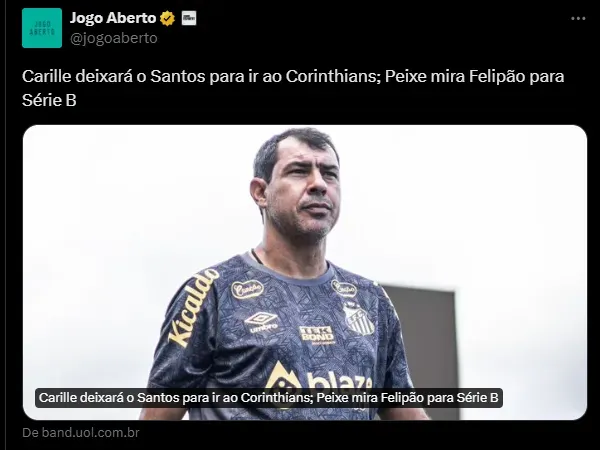Open Jogo Aberto profile picture
Image resolution: width=600 pixels, height=450 pixels.
click(x=42, y=28)
